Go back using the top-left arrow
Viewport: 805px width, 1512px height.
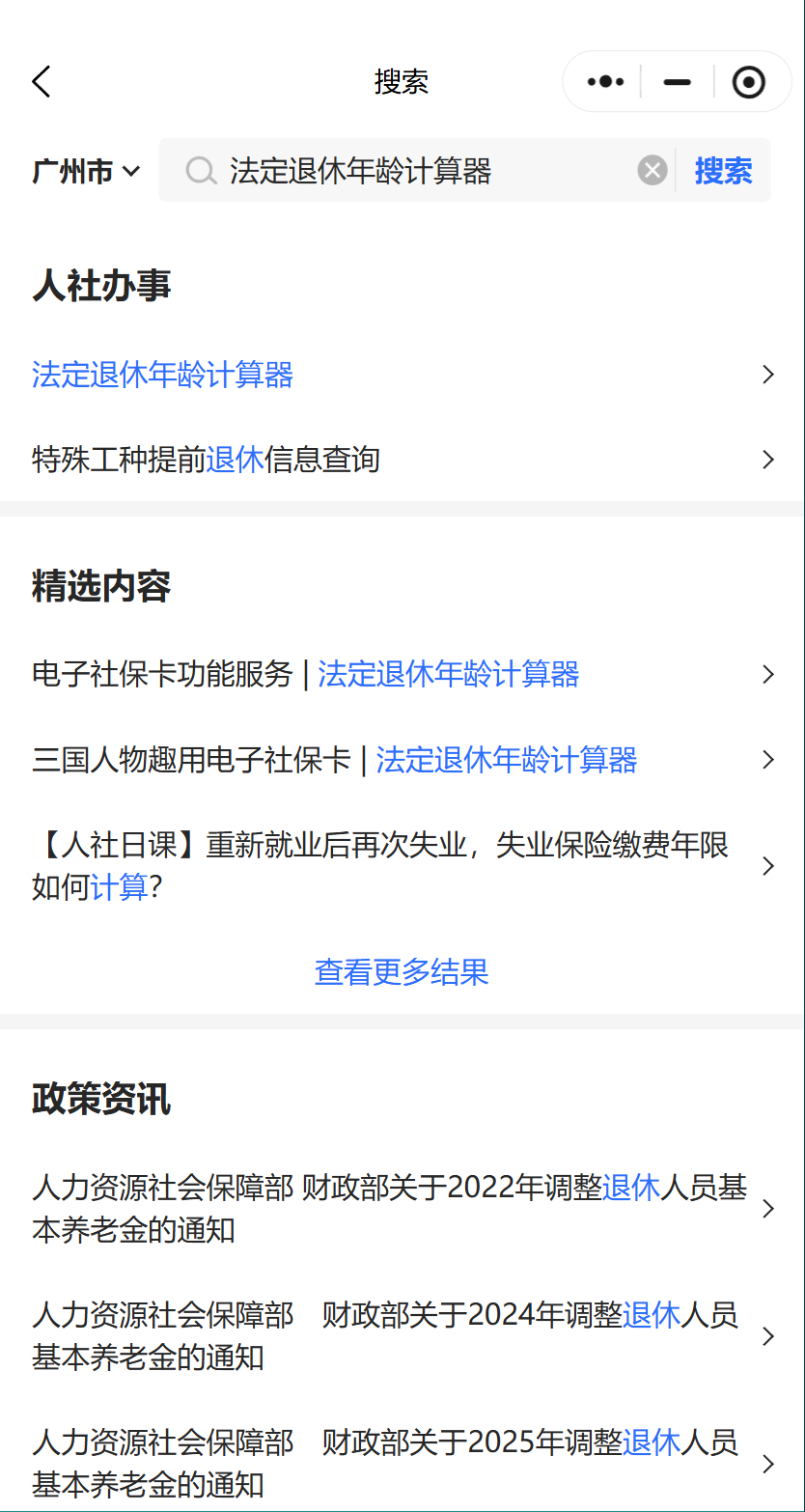pos(42,82)
